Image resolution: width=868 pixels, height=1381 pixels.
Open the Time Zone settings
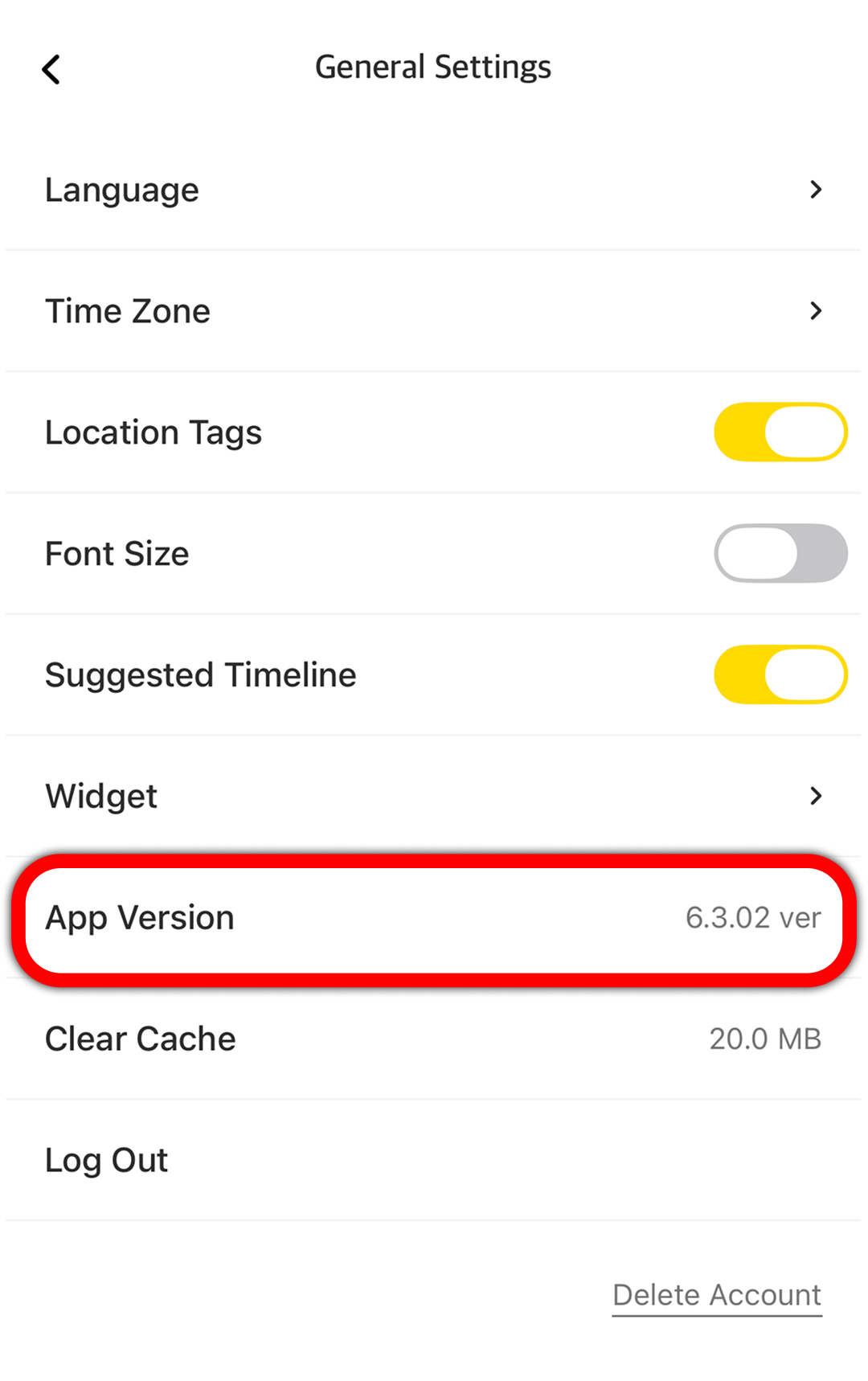coord(432,311)
